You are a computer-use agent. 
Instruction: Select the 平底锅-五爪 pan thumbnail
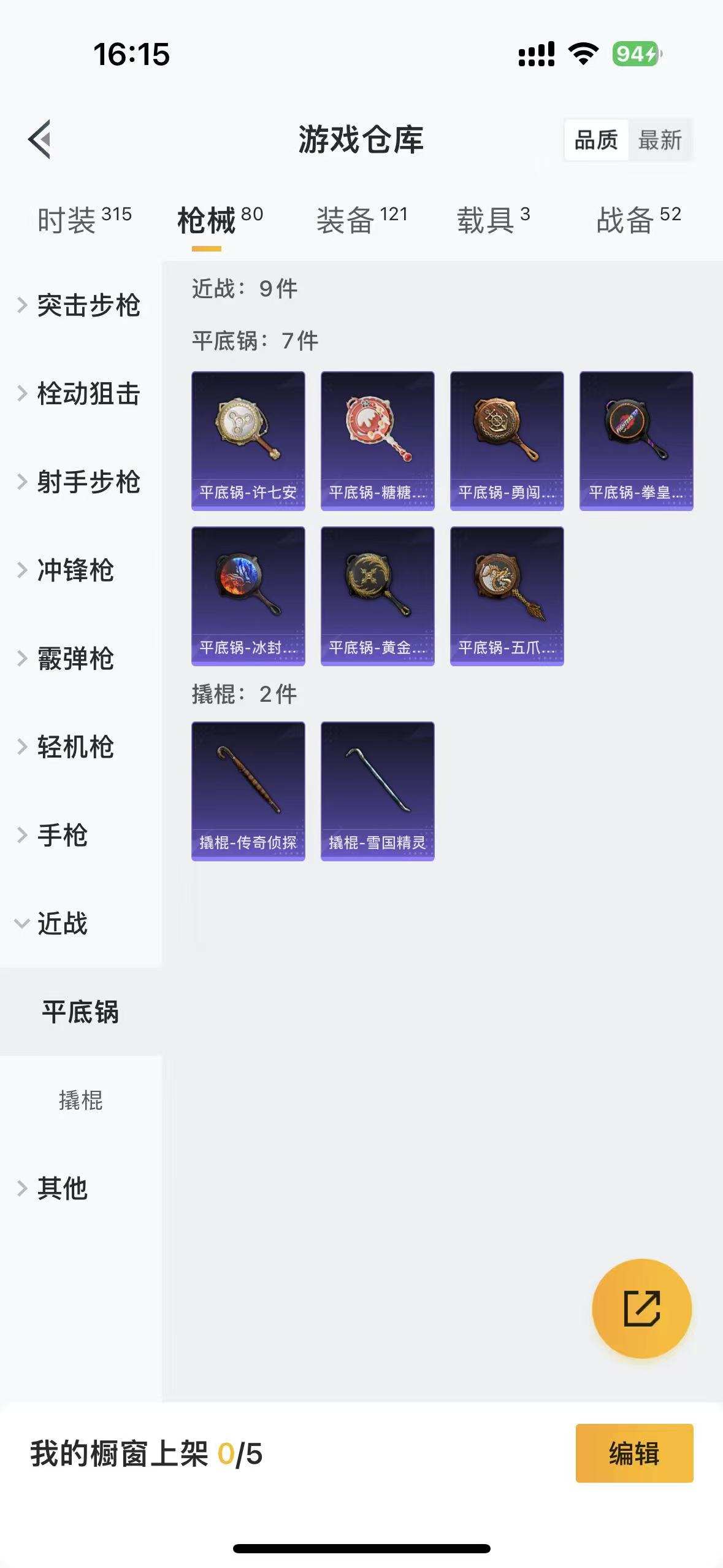pyautogui.click(x=507, y=595)
